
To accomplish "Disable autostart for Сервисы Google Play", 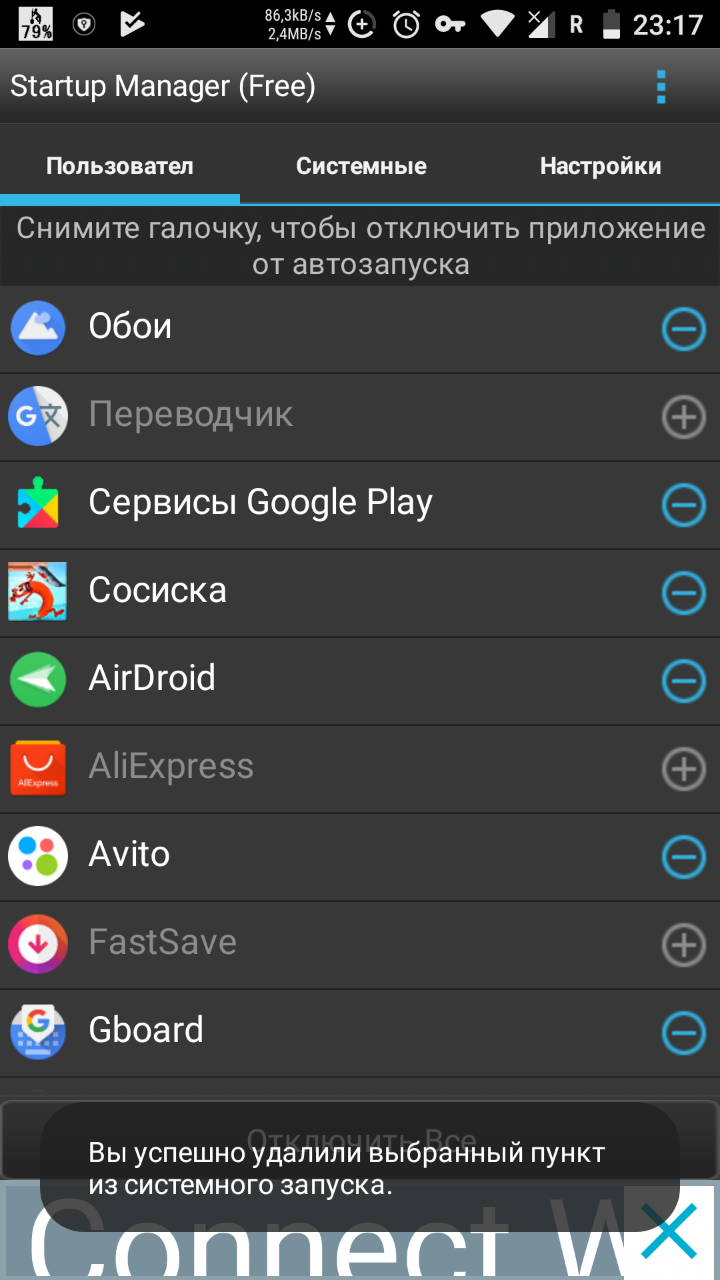I will pyautogui.click(x=684, y=505).
